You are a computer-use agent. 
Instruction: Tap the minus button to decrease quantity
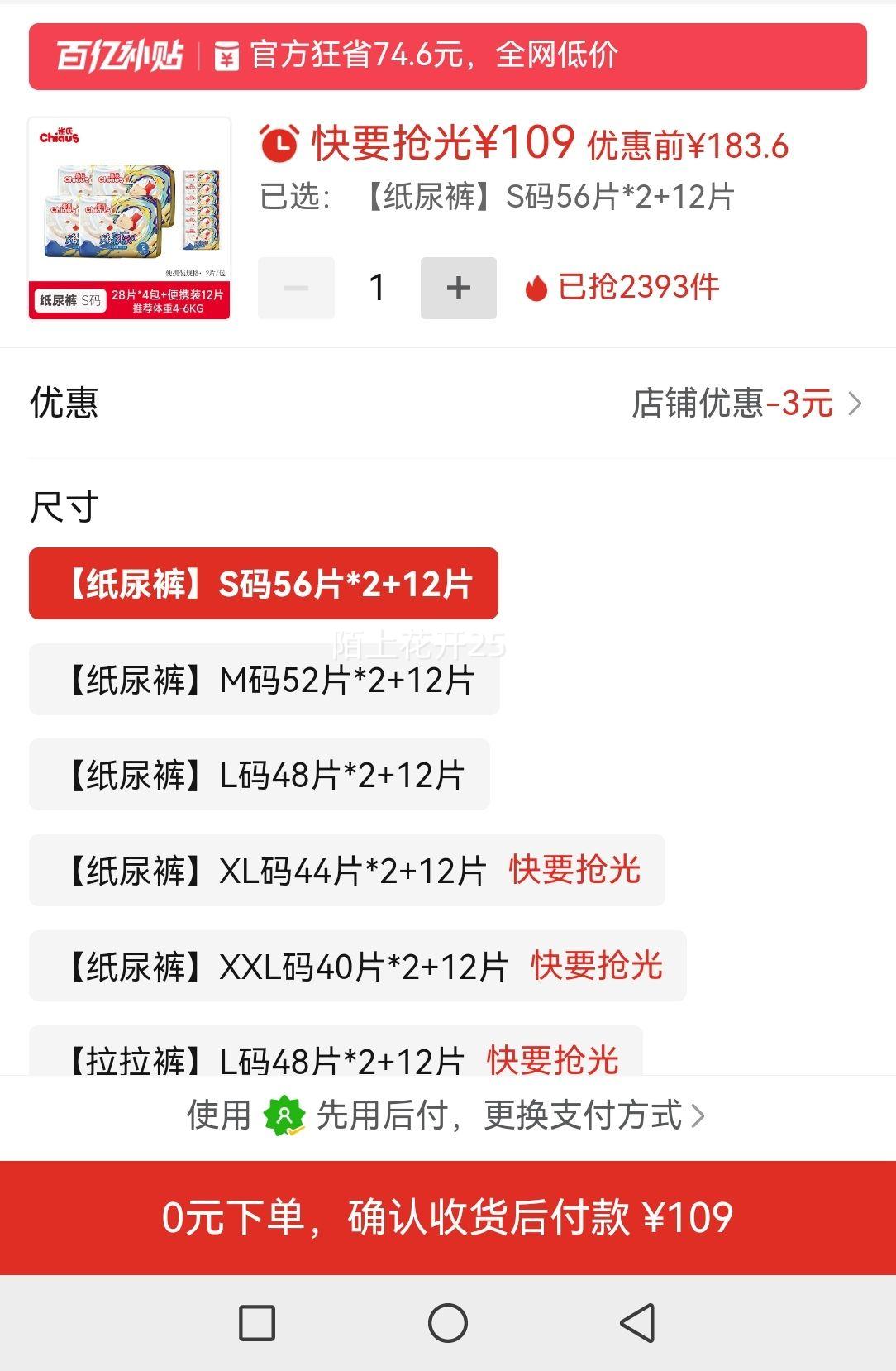pos(295,288)
